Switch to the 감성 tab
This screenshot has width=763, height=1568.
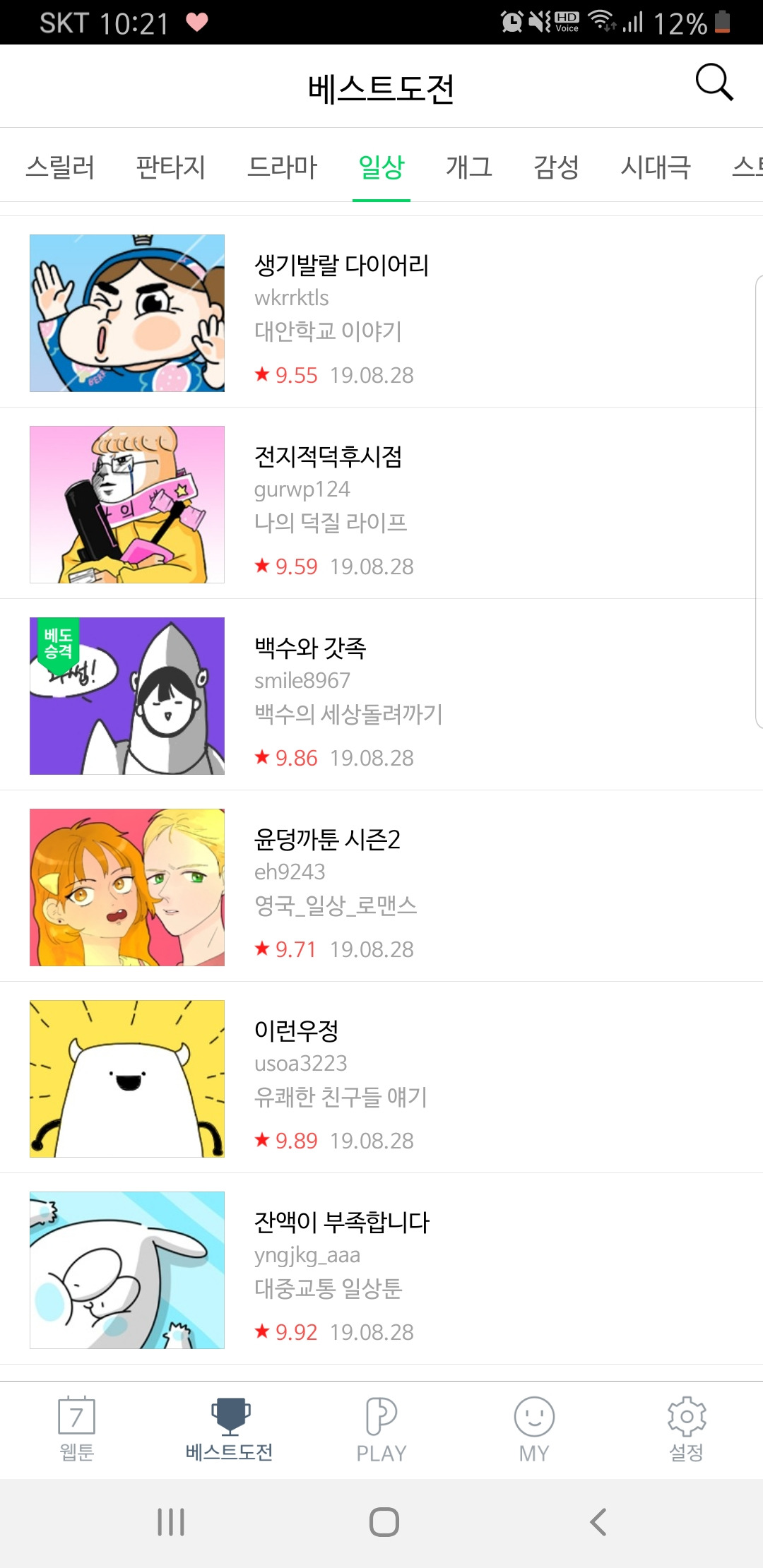coord(556,167)
